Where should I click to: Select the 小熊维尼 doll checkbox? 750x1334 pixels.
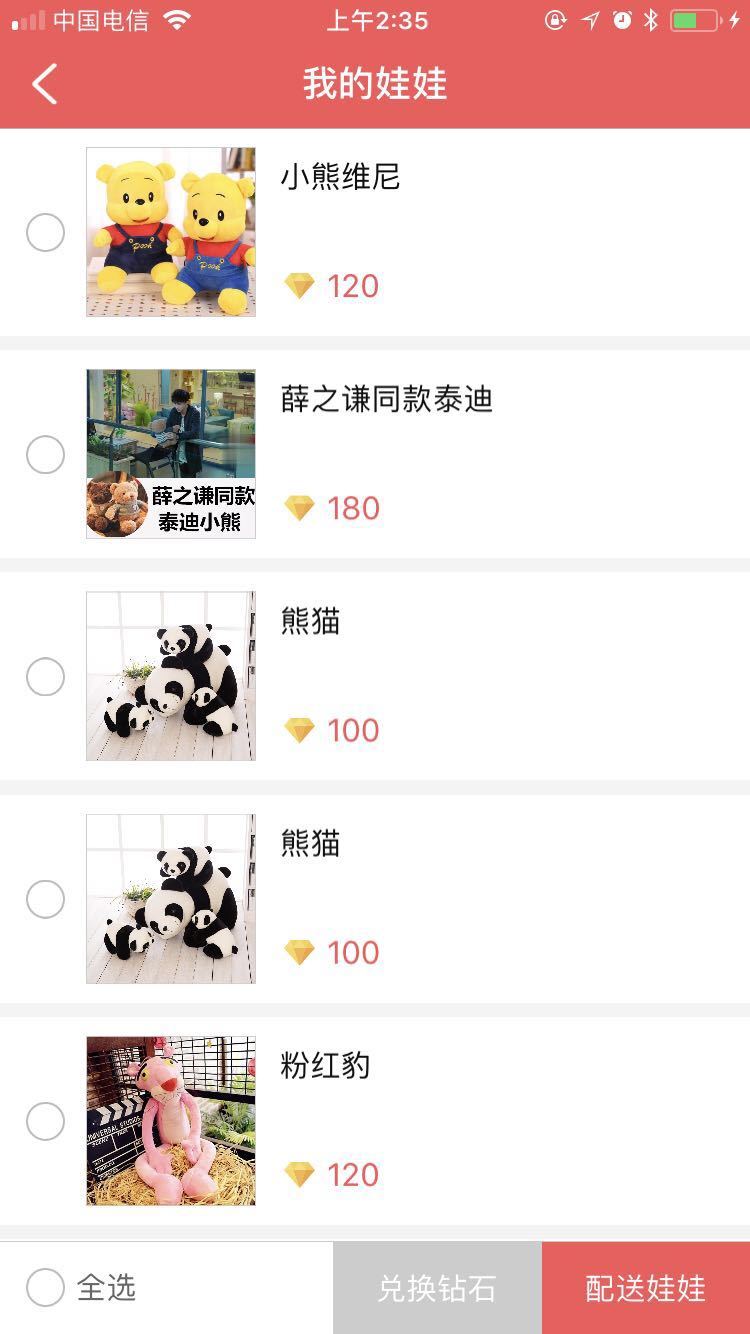[x=45, y=233]
